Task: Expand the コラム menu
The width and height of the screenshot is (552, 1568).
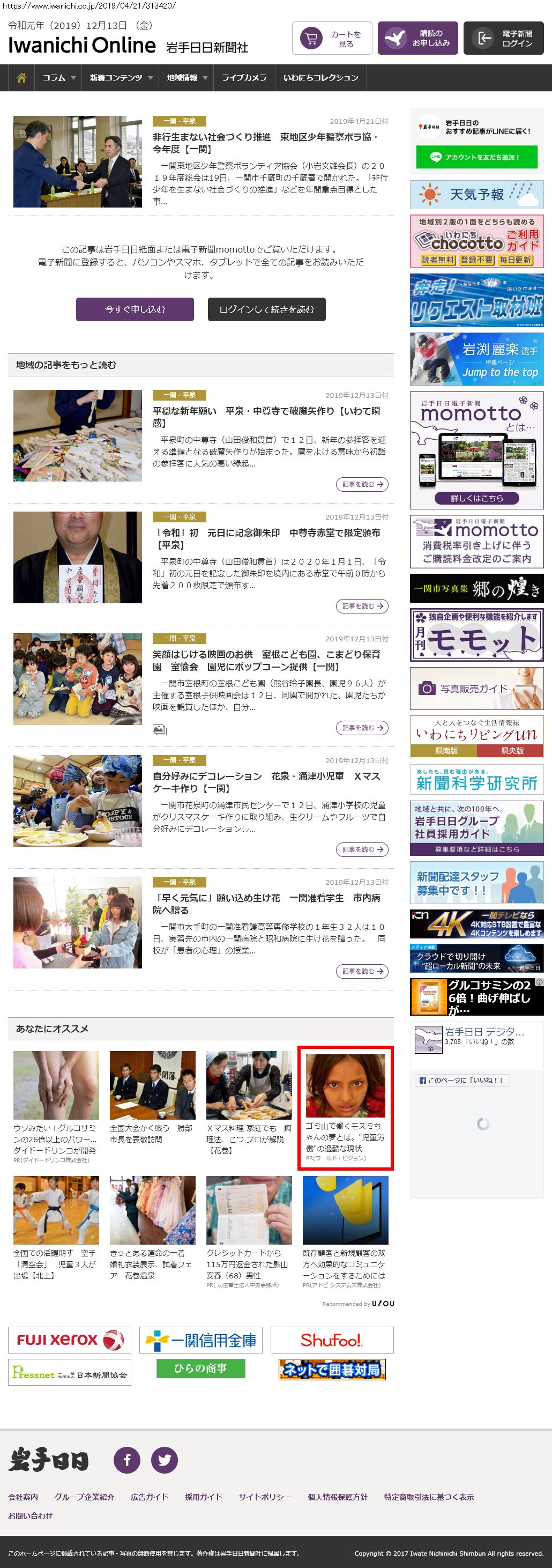Action: click(x=58, y=78)
